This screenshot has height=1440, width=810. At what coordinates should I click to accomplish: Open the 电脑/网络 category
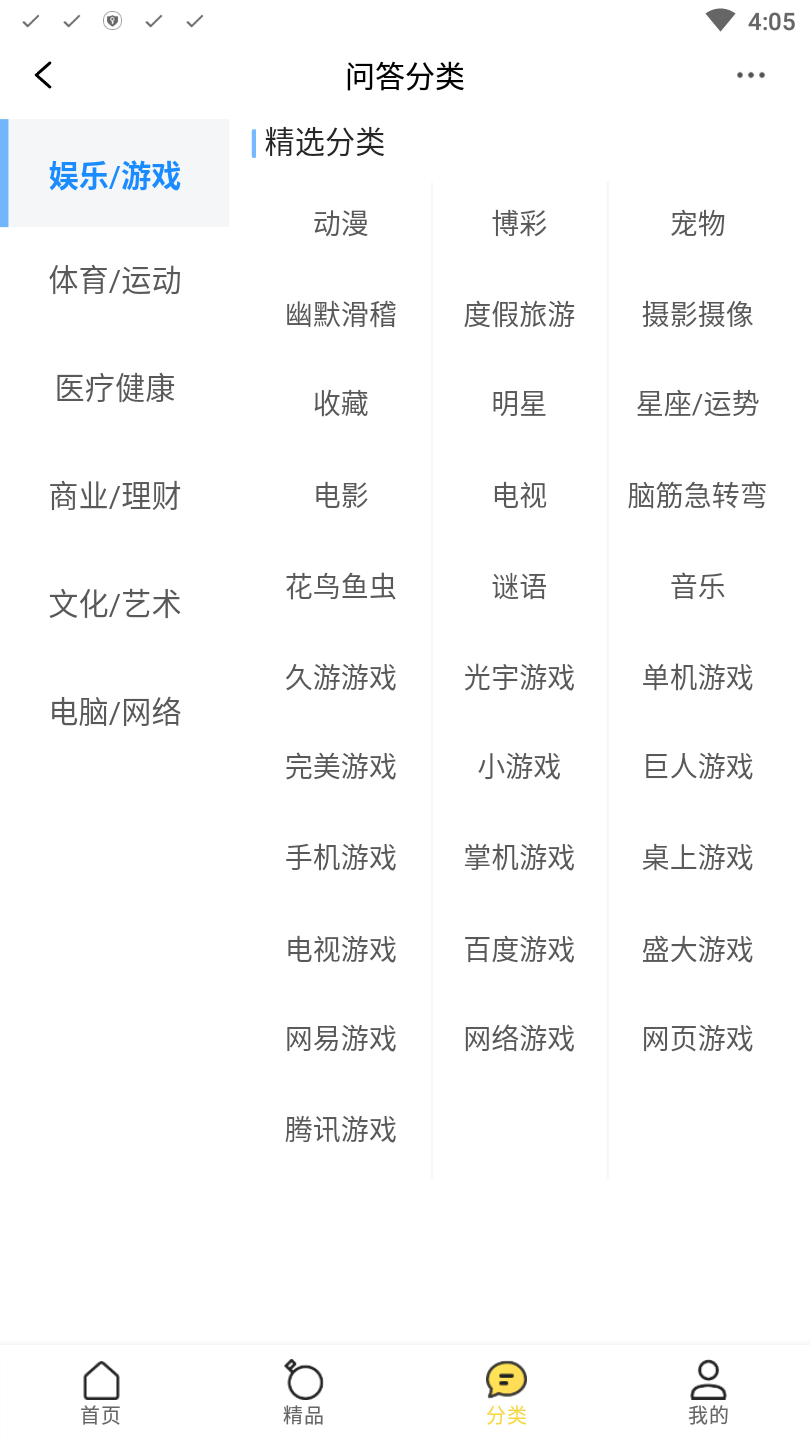tap(114, 712)
